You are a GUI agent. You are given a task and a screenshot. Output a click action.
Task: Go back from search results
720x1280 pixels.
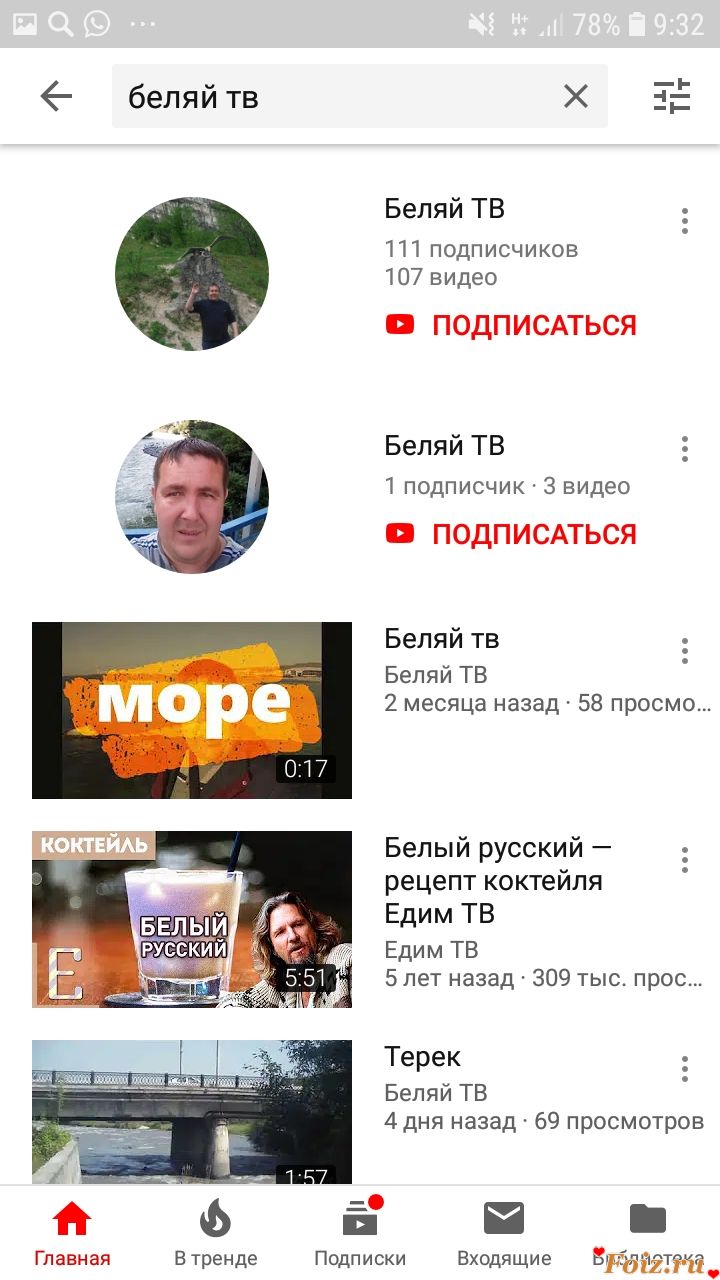[x=56, y=97]
